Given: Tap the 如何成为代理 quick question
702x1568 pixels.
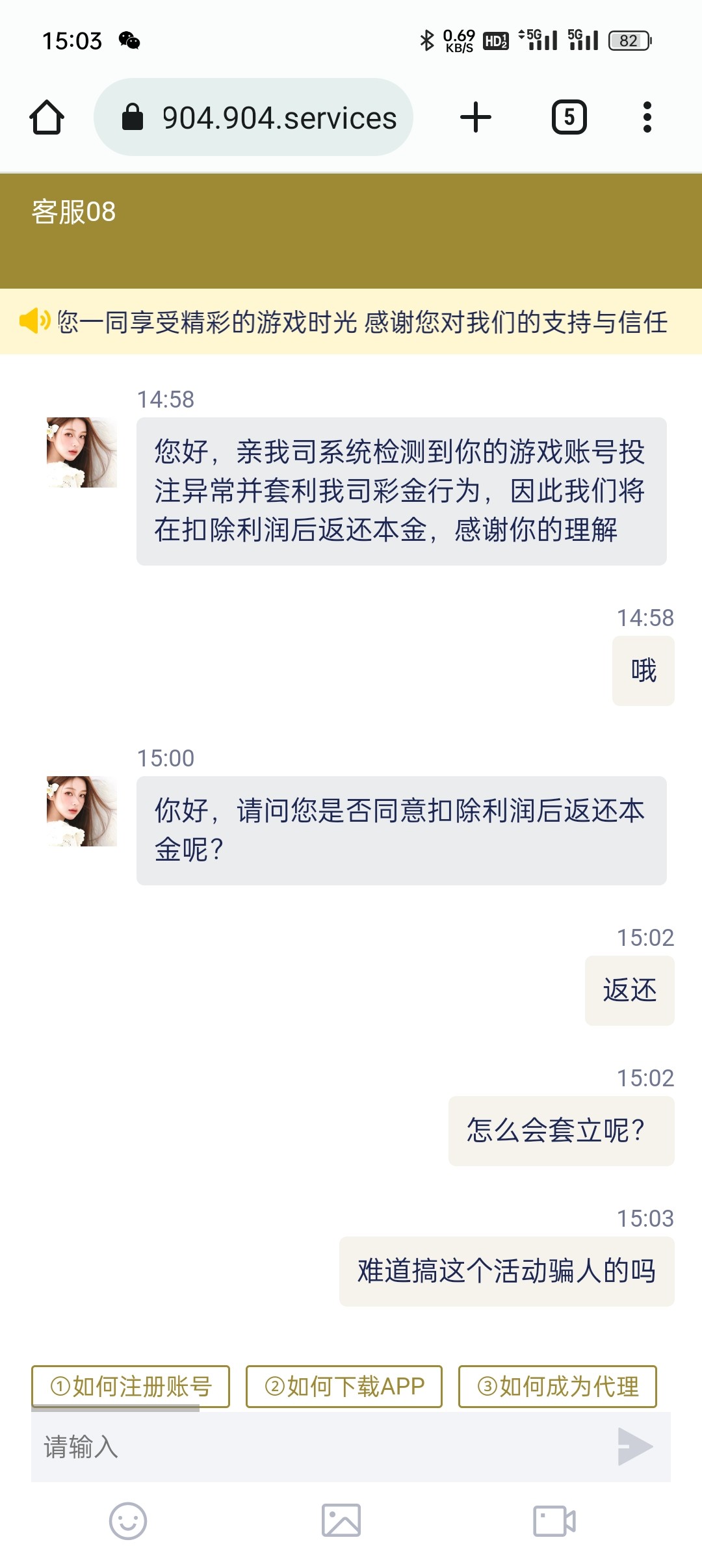Looking at the screenshot, I should pyautogui.click(x=558, y=1387).
